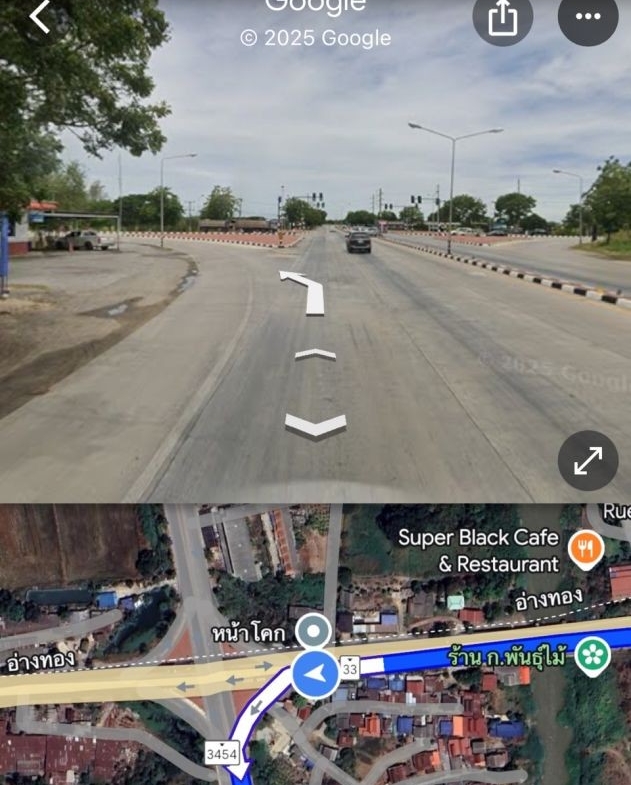Expand Street View to full screen
The image size is (631, 785).
click(587, 460)
